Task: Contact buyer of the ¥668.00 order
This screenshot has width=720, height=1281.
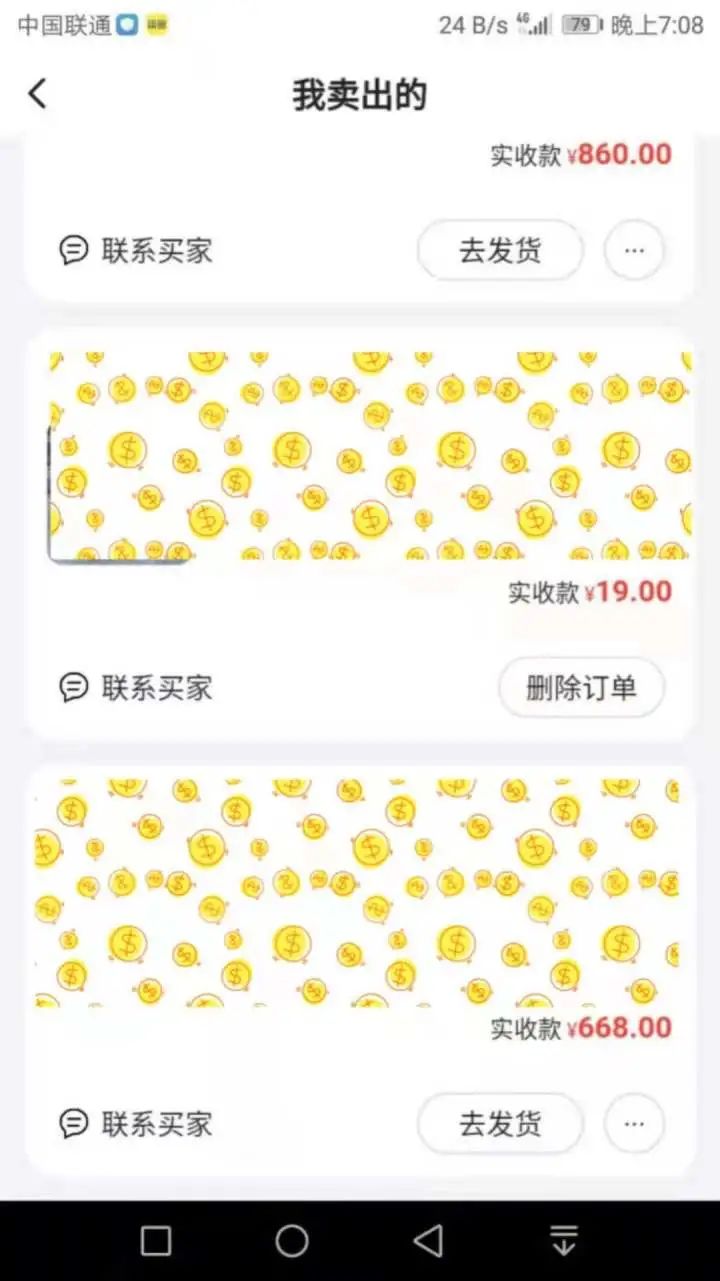Action: click(137, 1123)
